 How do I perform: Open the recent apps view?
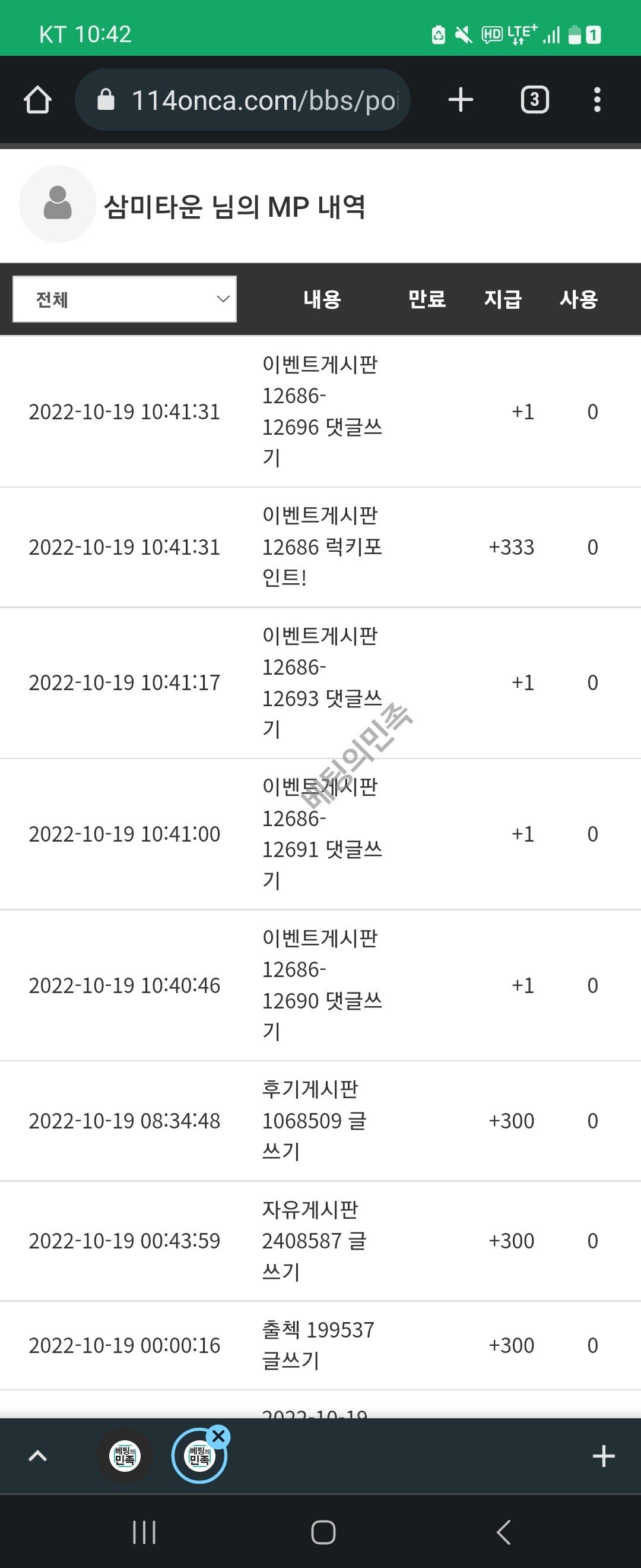pos(144,1532)
